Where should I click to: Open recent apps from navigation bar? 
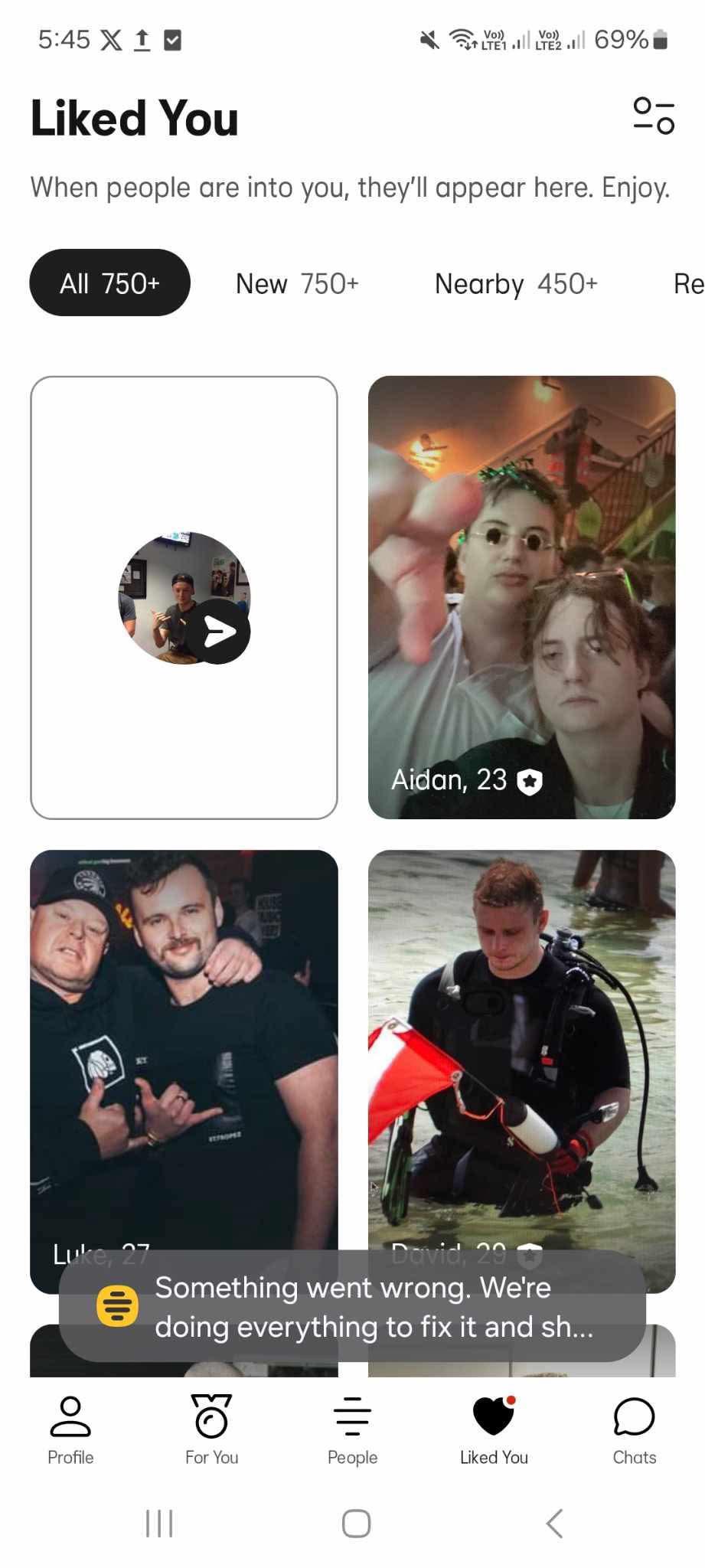pos(159,1523)
